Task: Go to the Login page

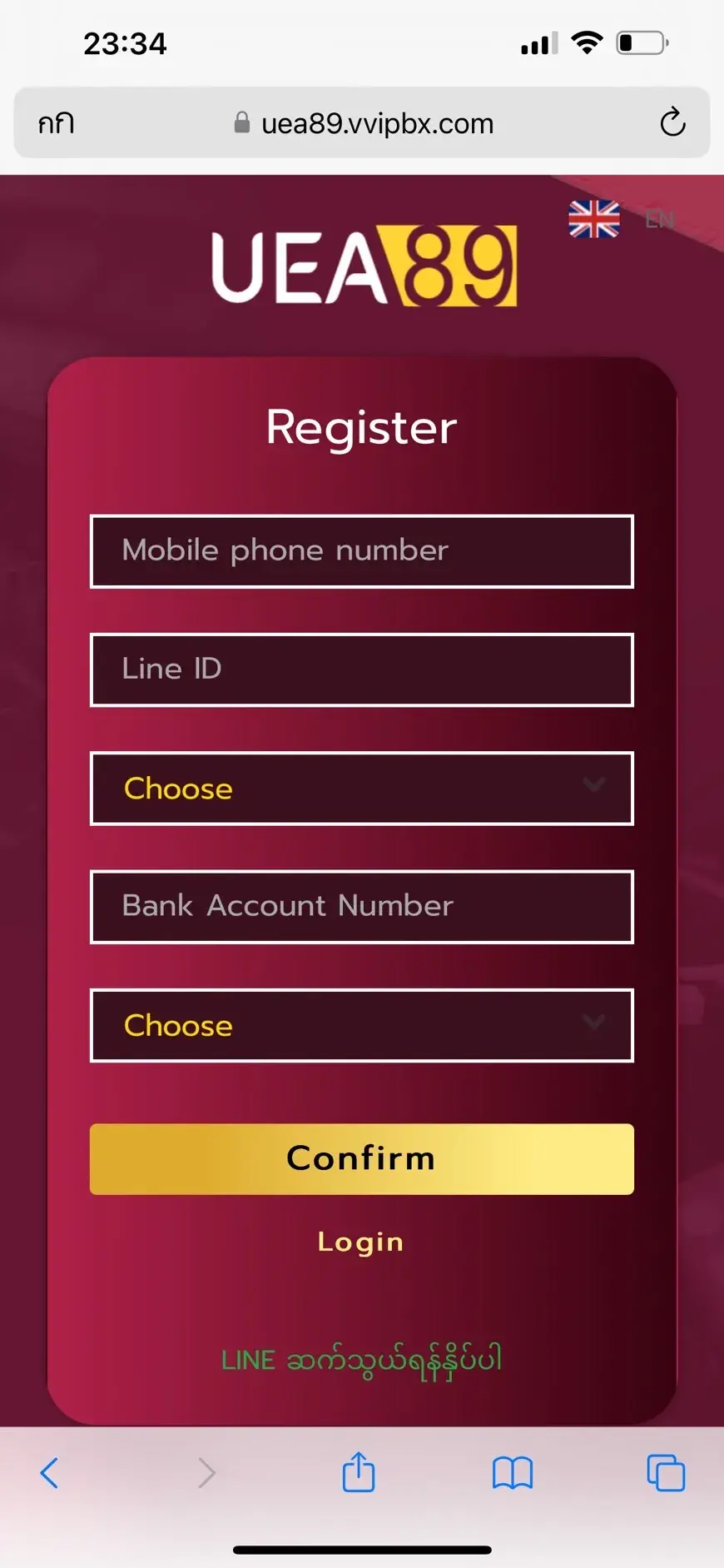Action: [x=360, y=1242]
